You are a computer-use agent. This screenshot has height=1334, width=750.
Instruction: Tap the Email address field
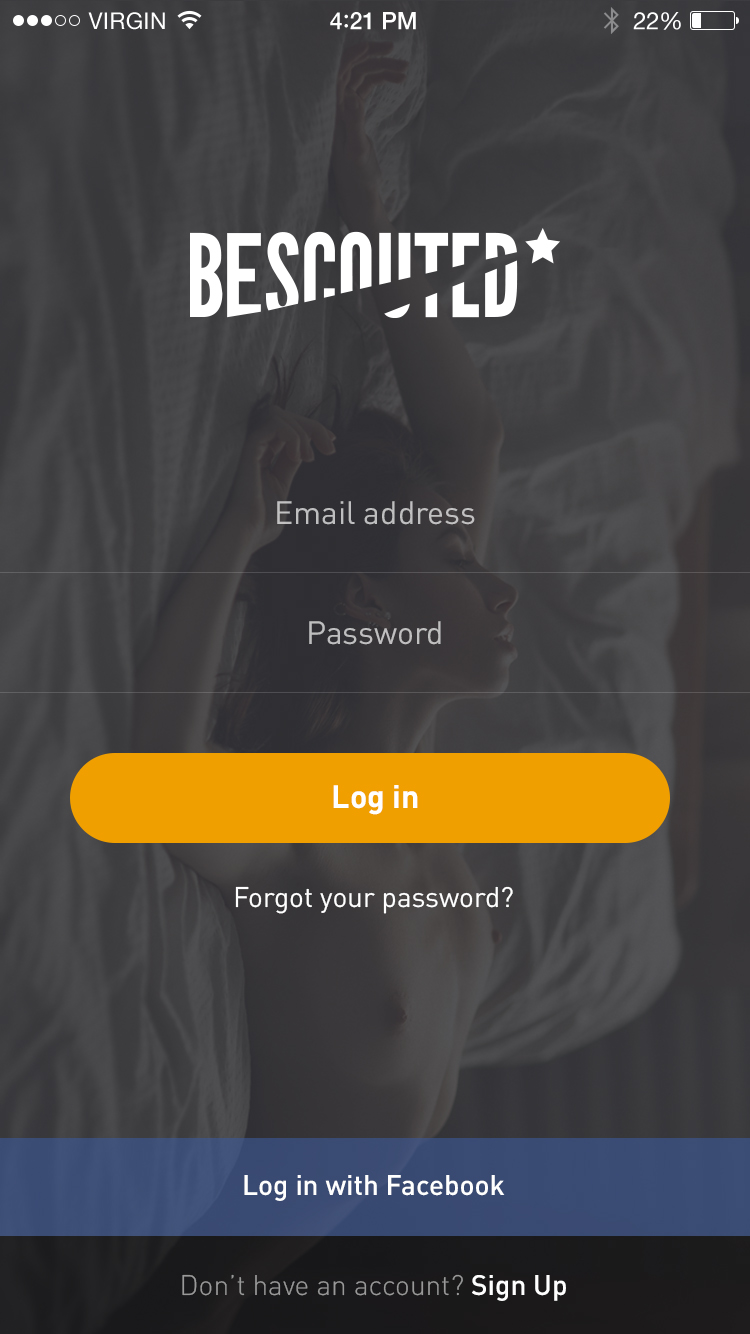pyautogui.click(x=375, y=514)
